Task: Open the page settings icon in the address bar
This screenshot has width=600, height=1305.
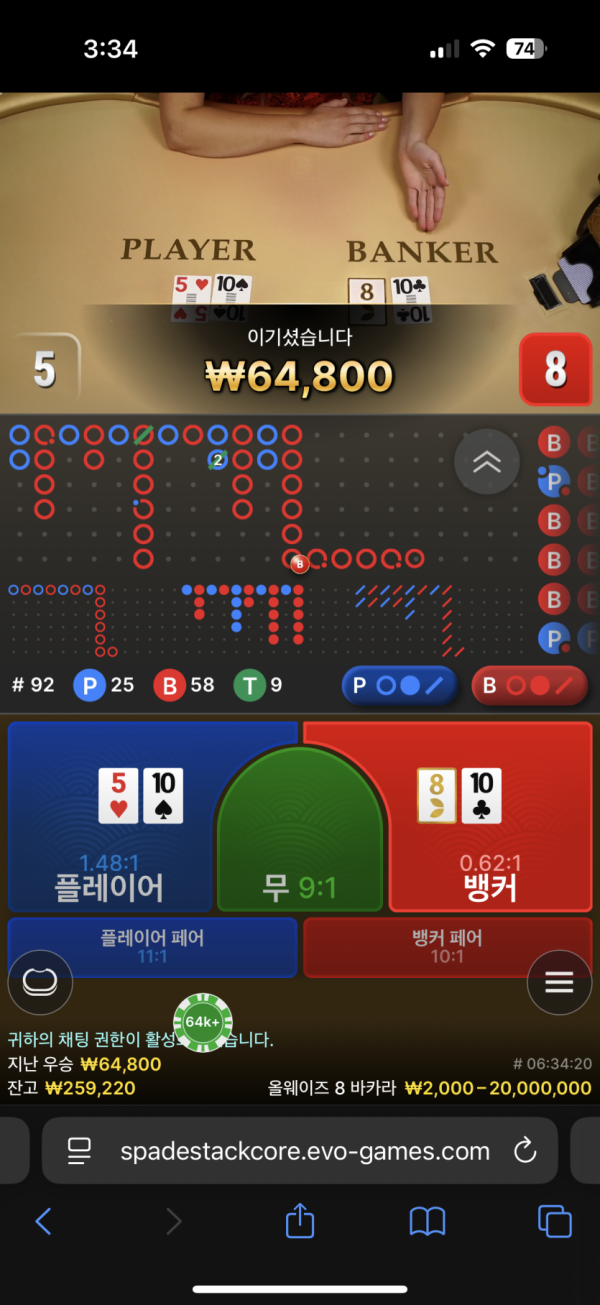Action: pos(80,1151)
